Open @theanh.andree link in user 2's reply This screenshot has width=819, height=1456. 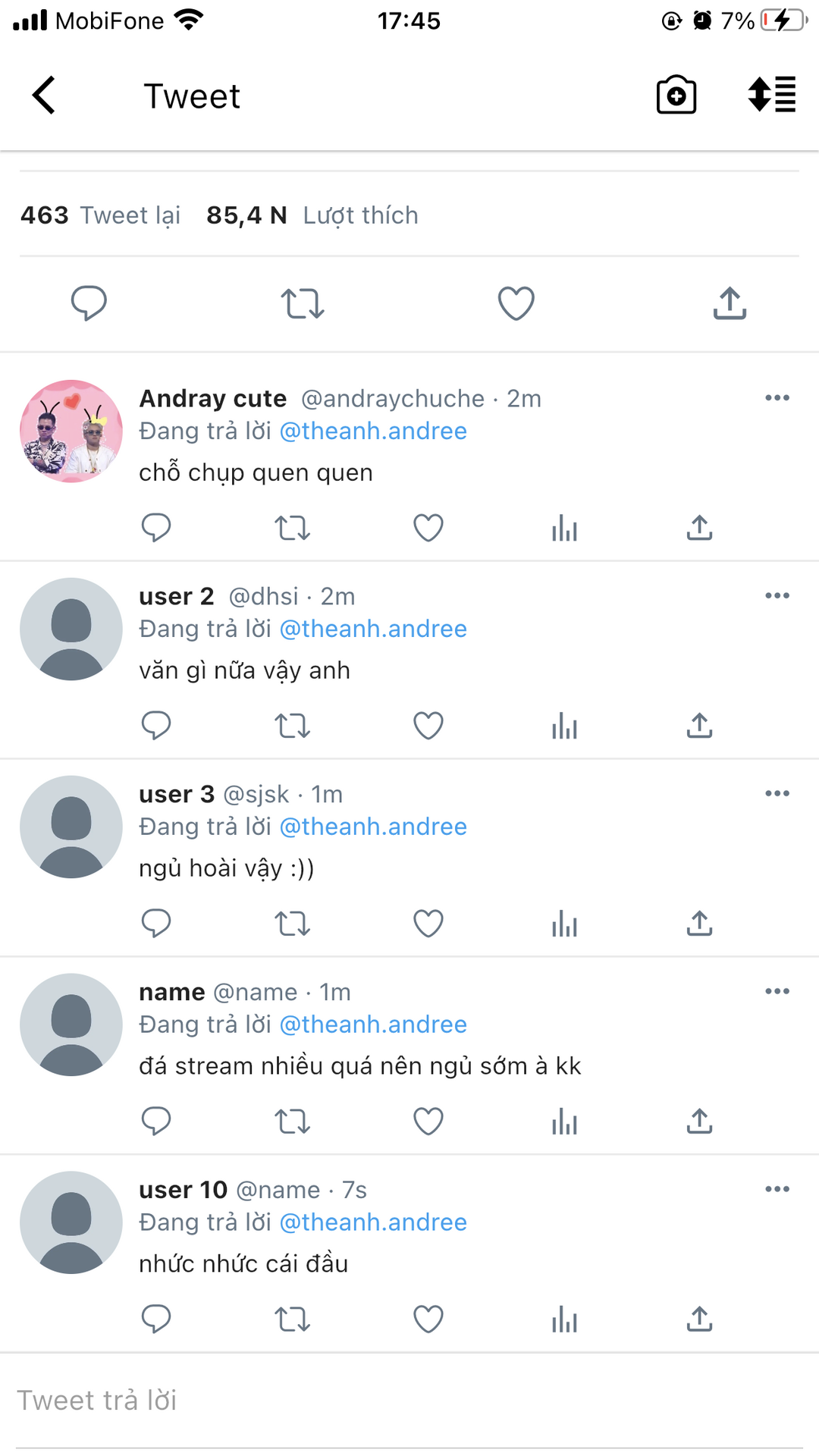pos(373,629)
